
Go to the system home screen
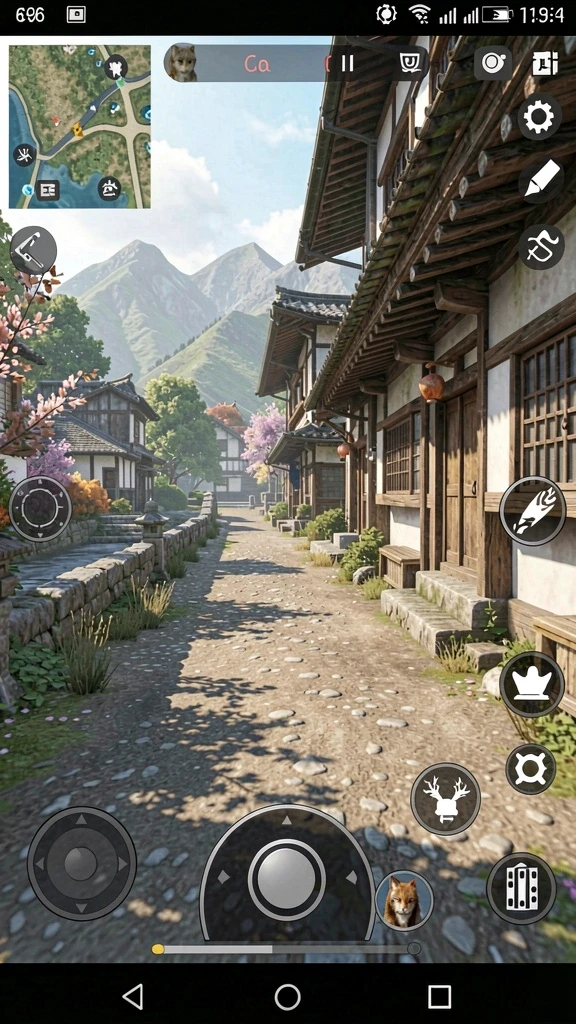[x=287, y=997]
